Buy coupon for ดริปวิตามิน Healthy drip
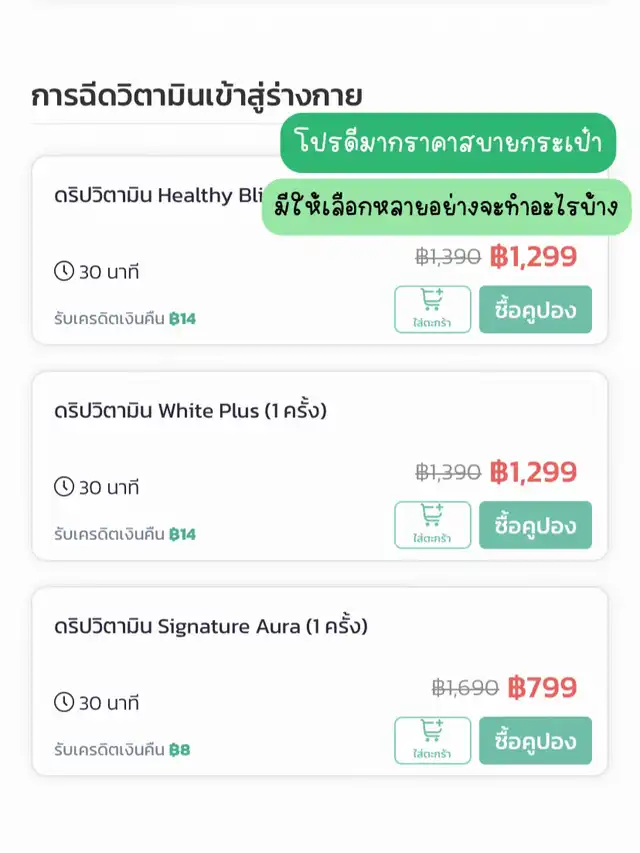640x853 pixels. [535, 310]
